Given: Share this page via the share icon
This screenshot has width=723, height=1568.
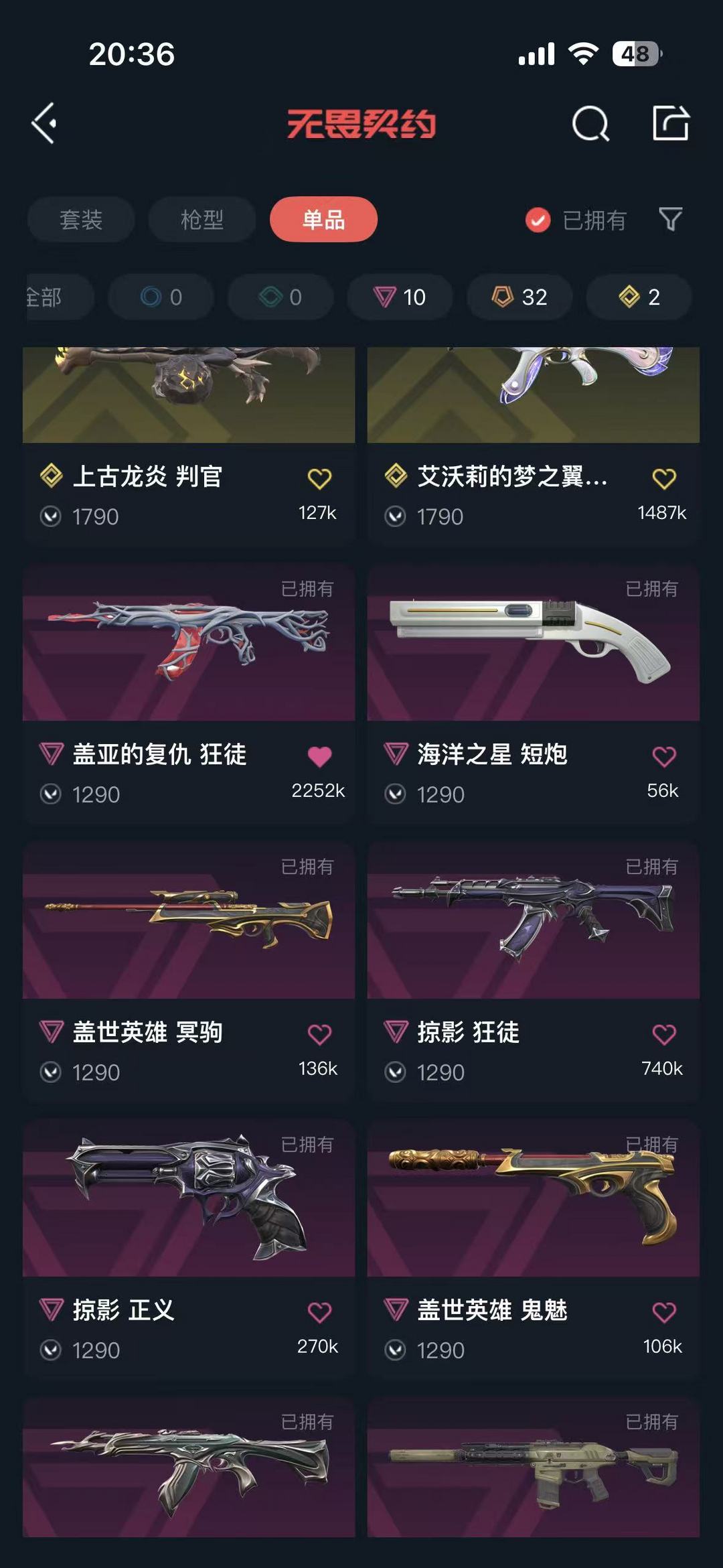Looking at the screenshot, I should 670,123.
